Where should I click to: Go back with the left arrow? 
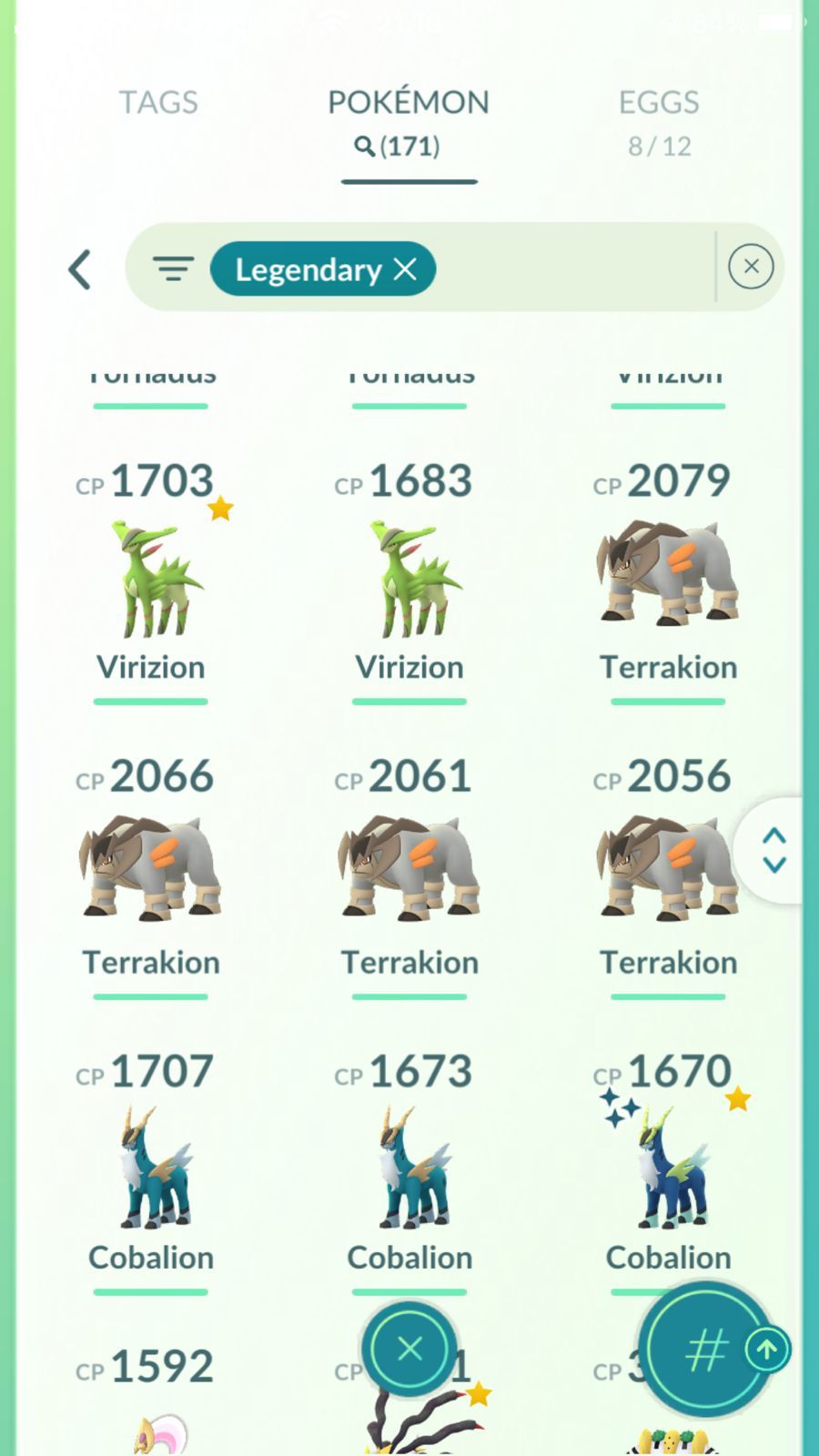[81, 269]
